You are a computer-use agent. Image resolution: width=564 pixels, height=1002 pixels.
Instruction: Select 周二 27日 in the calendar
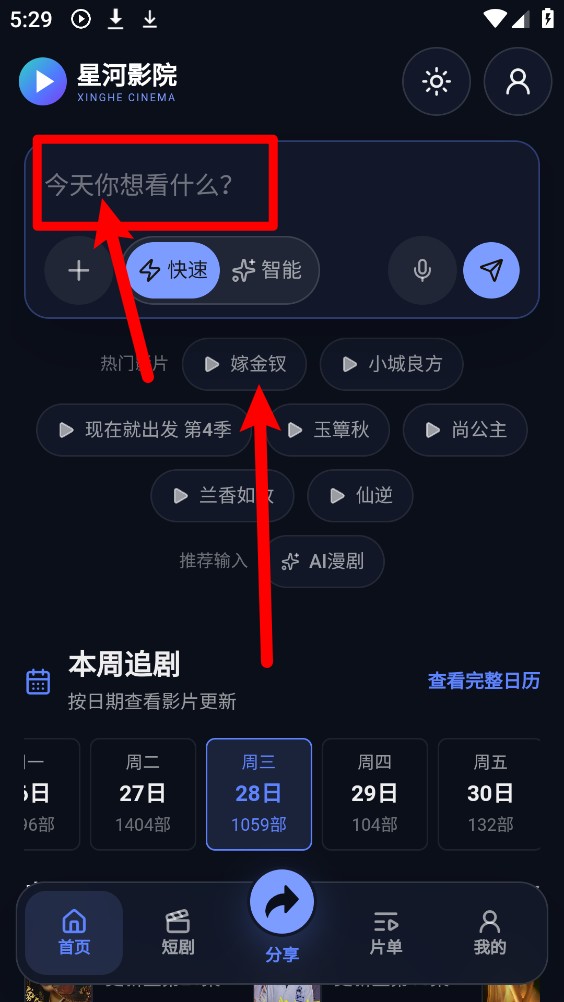point(142,794)
